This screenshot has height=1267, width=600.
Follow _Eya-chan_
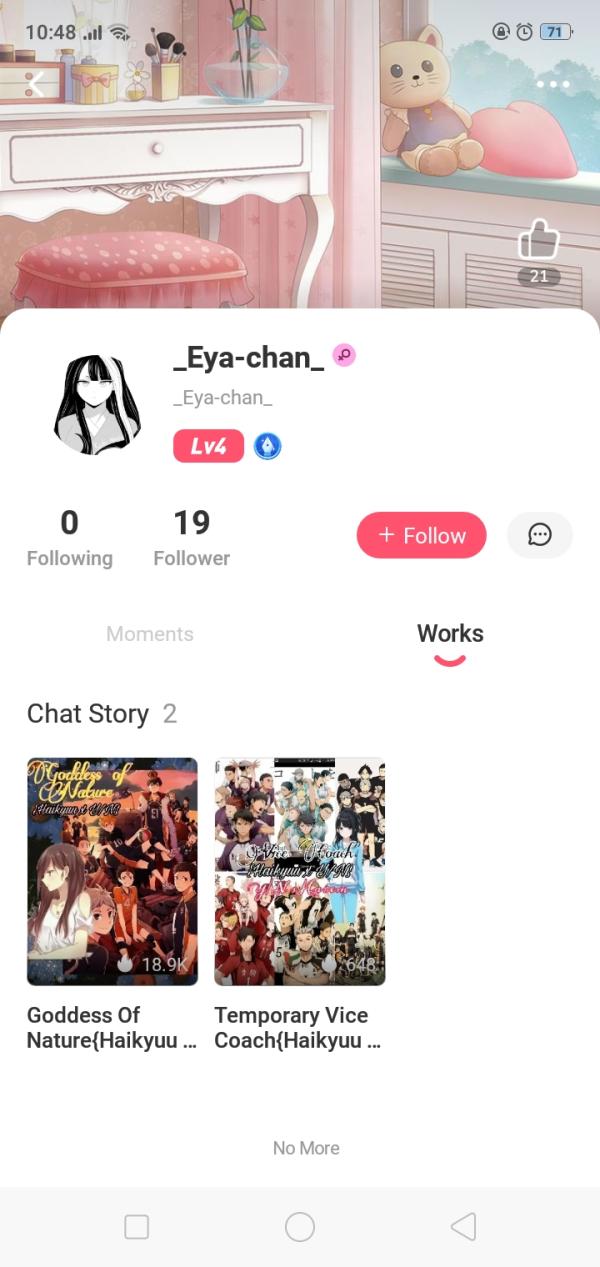421,535
